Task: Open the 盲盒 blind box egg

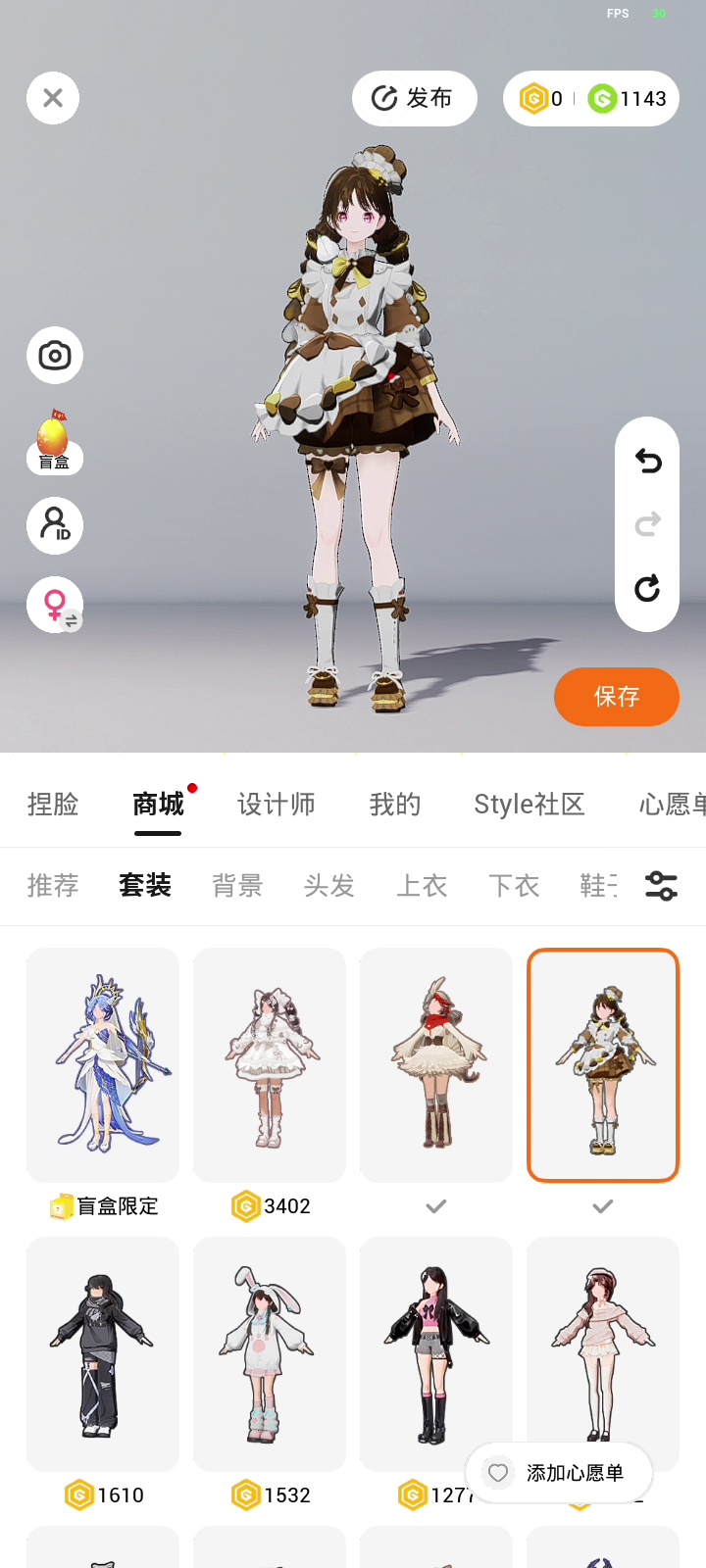Action: tap(54, 441)
